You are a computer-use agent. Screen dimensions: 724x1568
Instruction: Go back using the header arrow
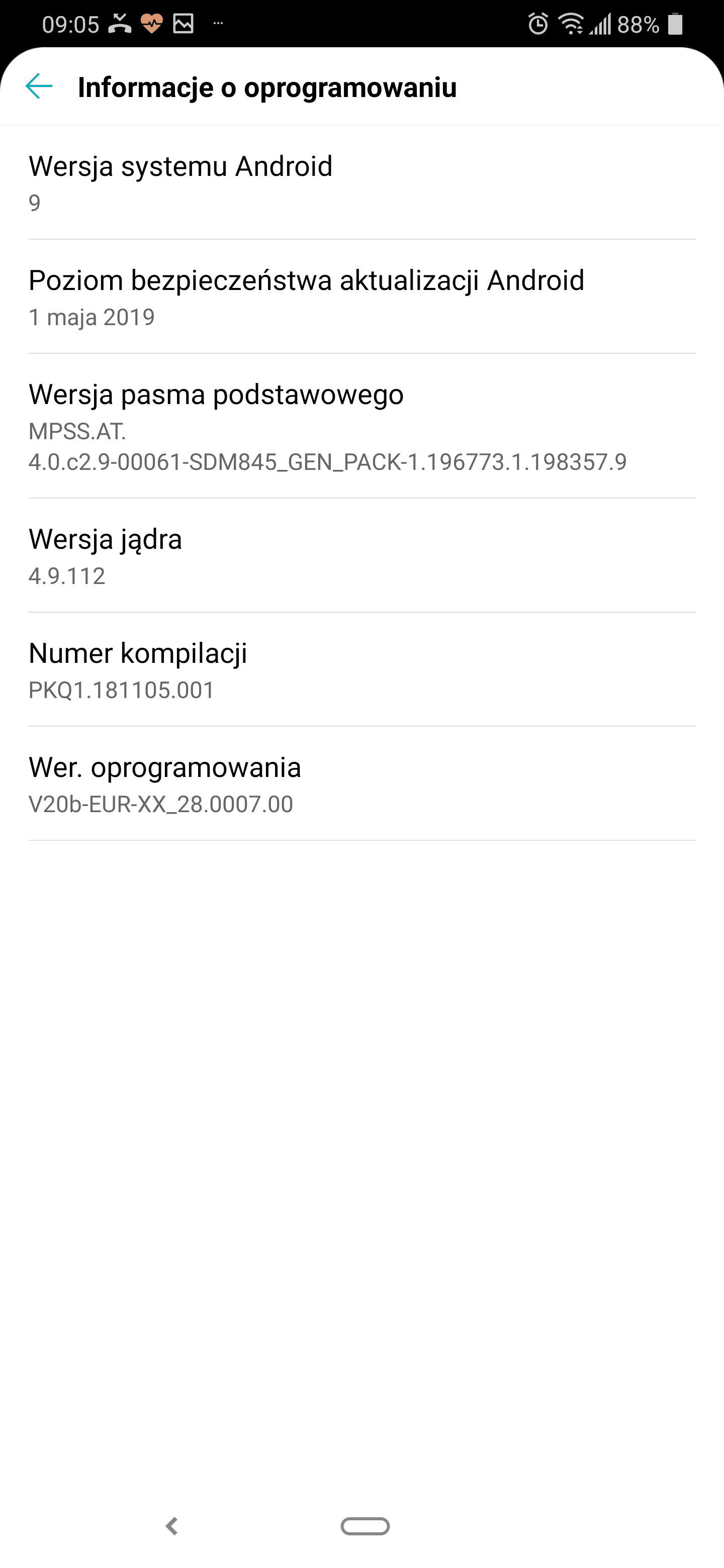pos(39,86)
